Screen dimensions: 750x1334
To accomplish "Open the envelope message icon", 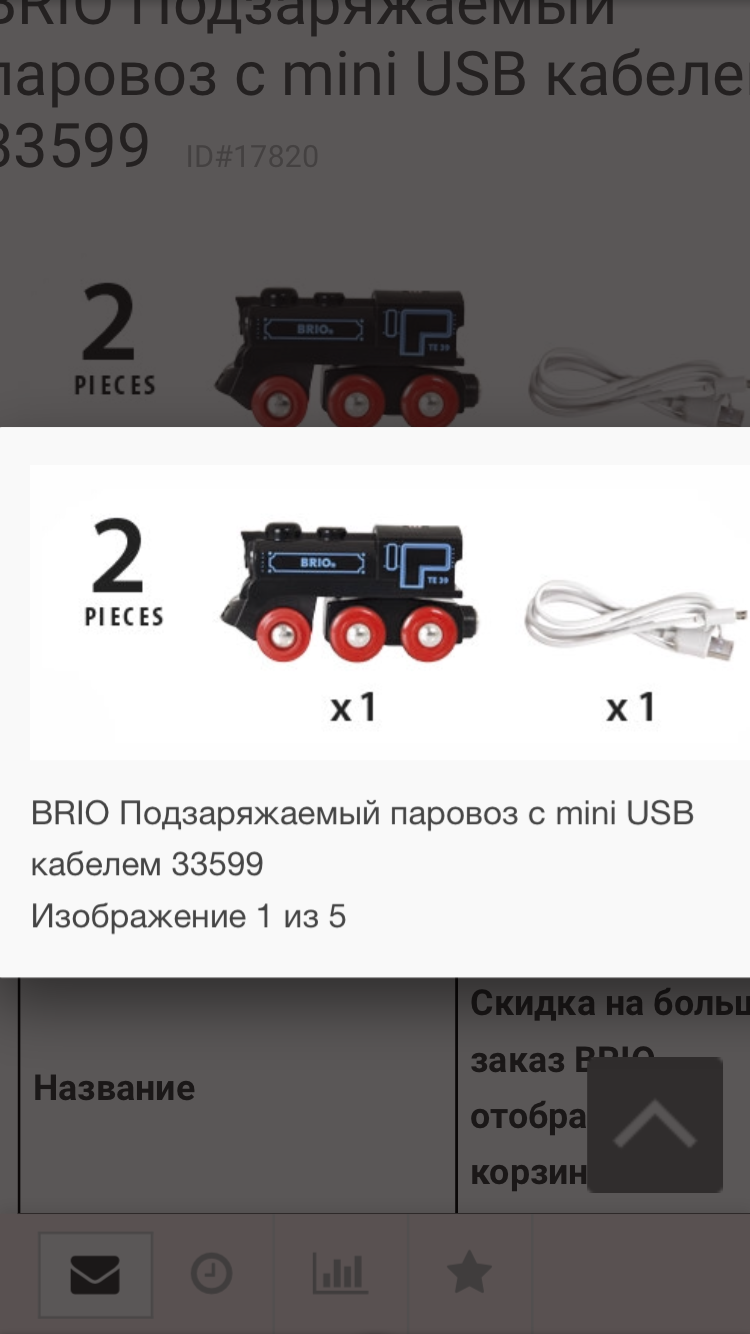I will point(96,1275).
